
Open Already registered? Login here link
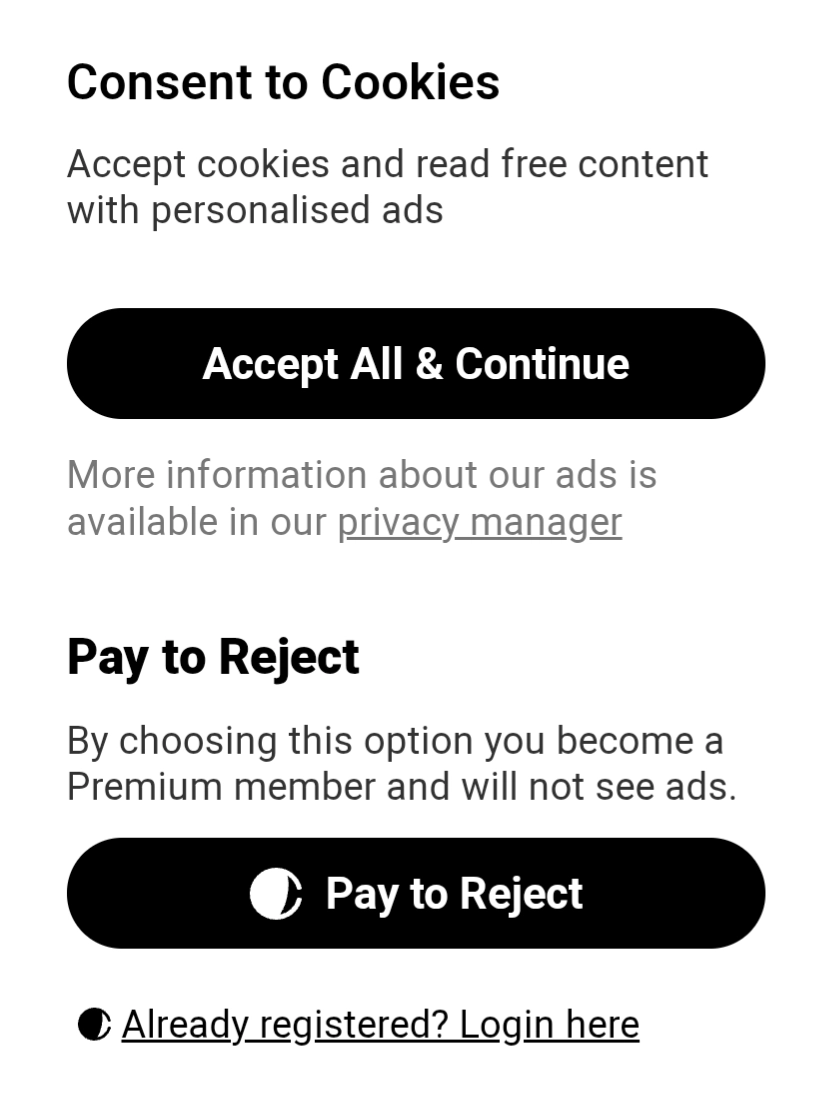[x=380, y=1025]
